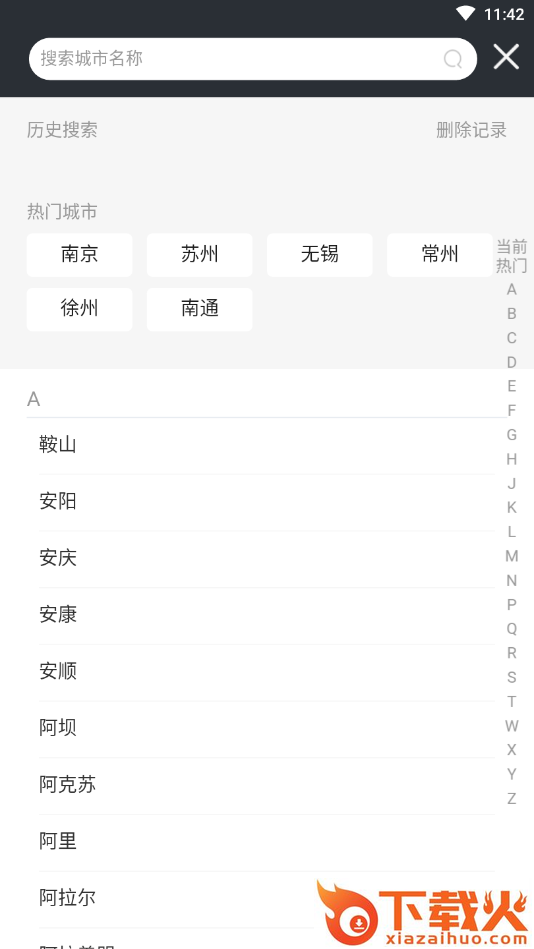Choose 阿克苏 from the city list
This screenshot has height=949, width=534.
pyautogui.click(x=266, y=786)
